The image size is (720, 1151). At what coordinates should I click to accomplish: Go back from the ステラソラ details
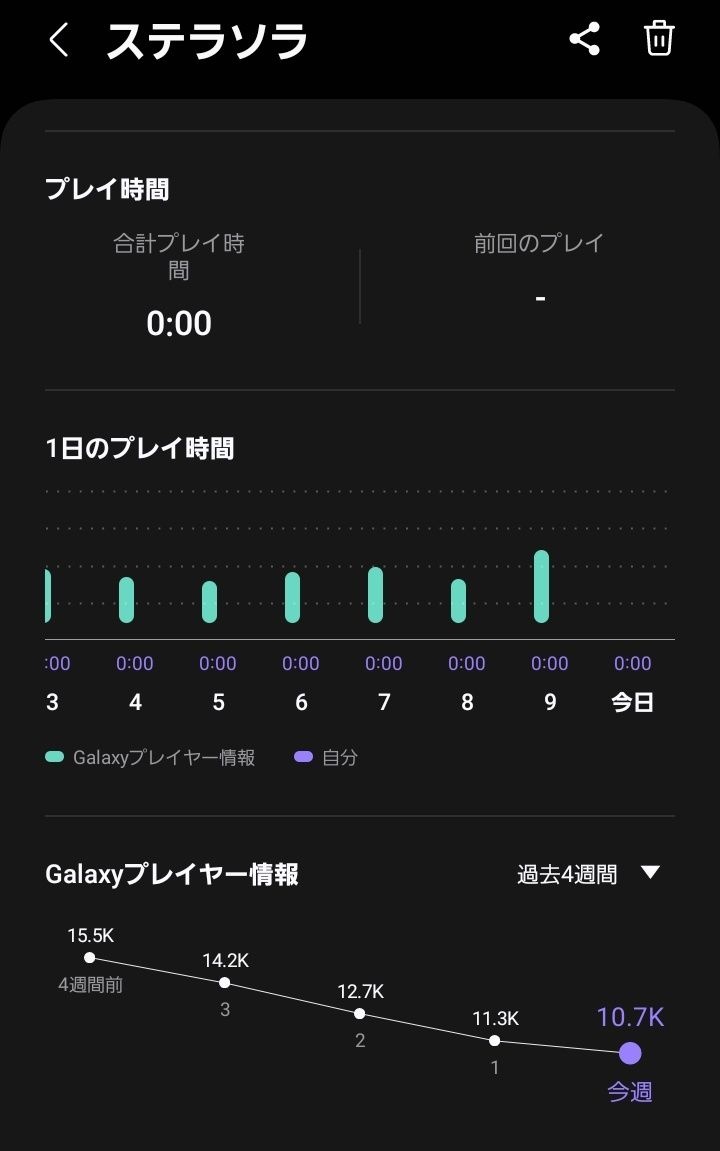coord(59,40)
